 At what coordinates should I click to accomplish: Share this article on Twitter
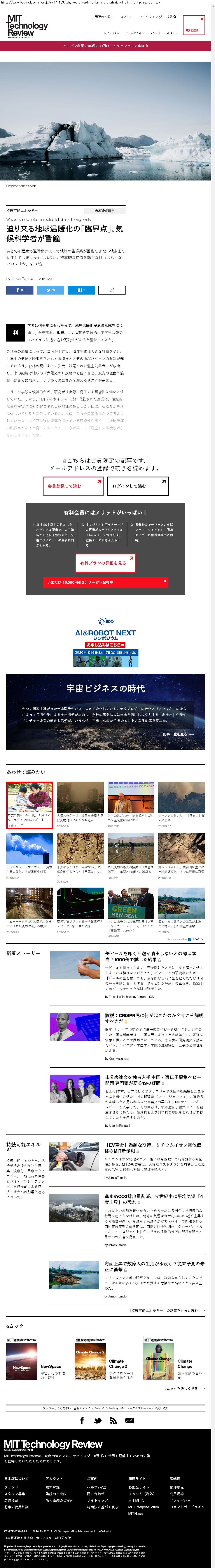(51, 290)
